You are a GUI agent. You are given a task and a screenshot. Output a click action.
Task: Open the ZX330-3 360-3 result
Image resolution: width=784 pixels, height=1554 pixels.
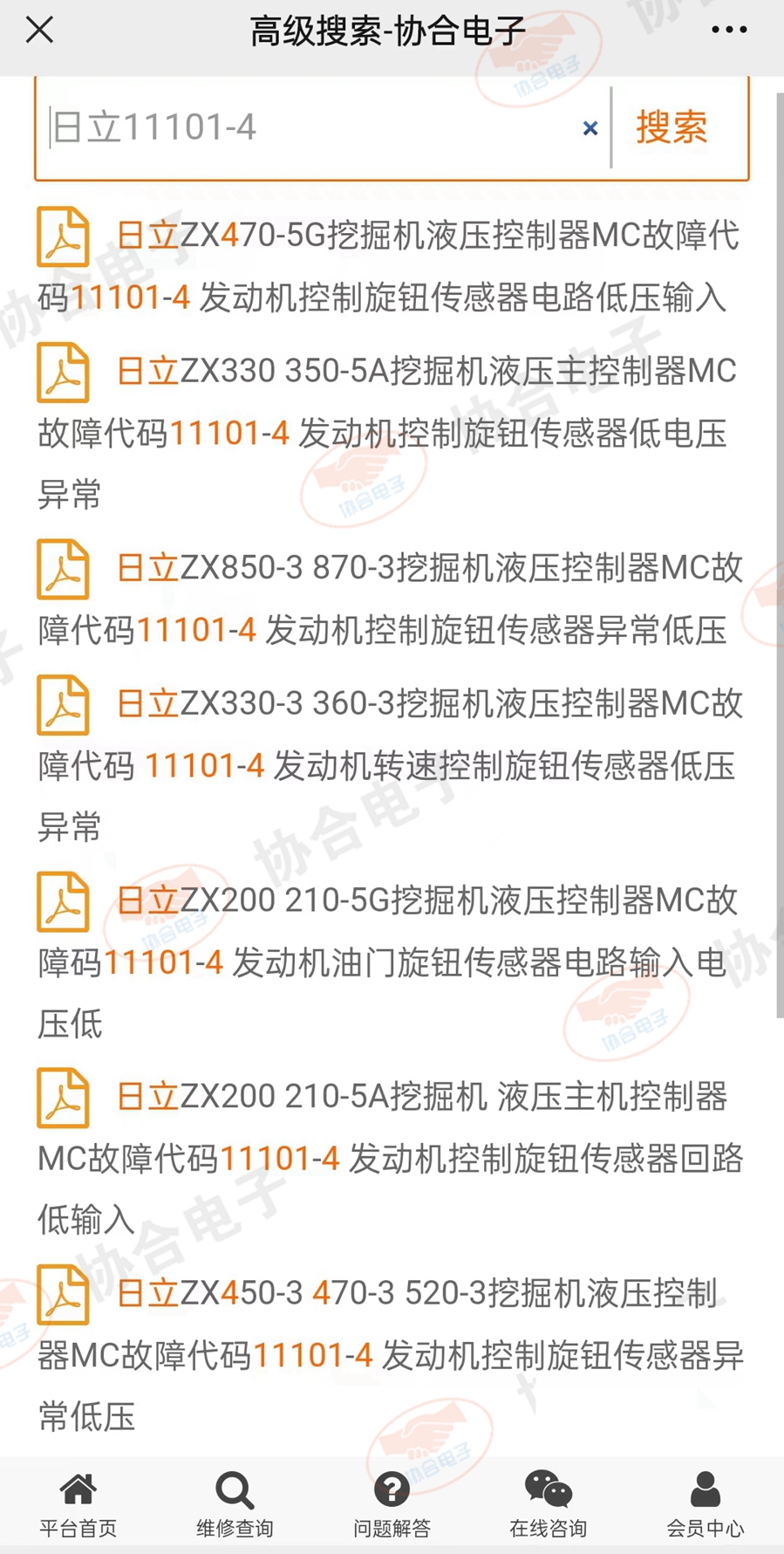click(390, 765)
